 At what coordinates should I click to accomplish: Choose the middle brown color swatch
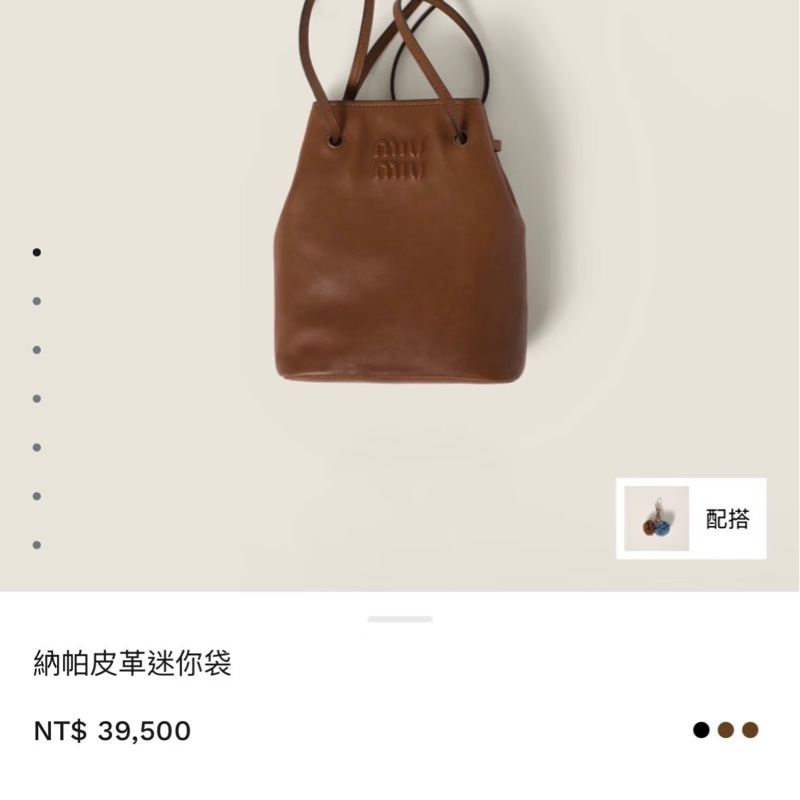726,730
